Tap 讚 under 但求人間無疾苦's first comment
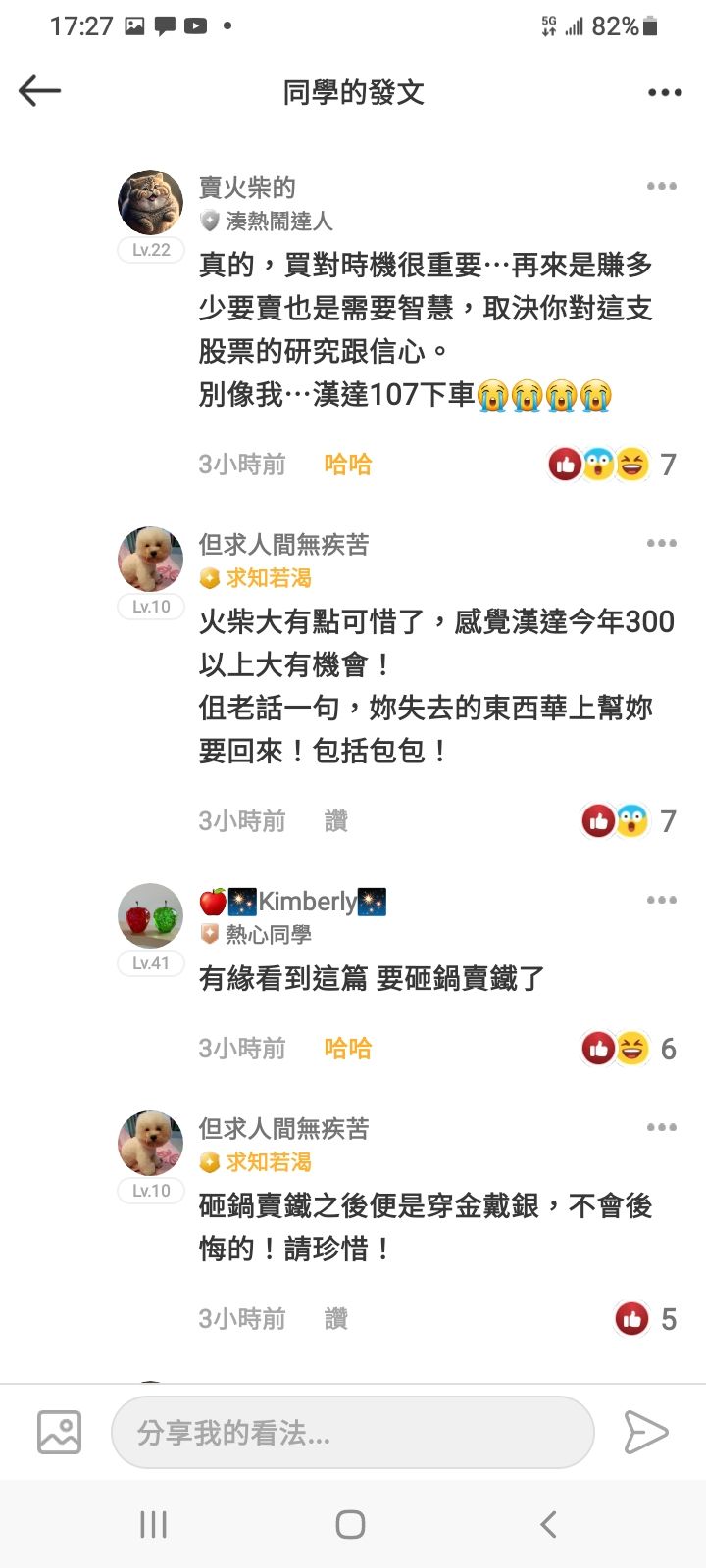 tap(335, 820)
